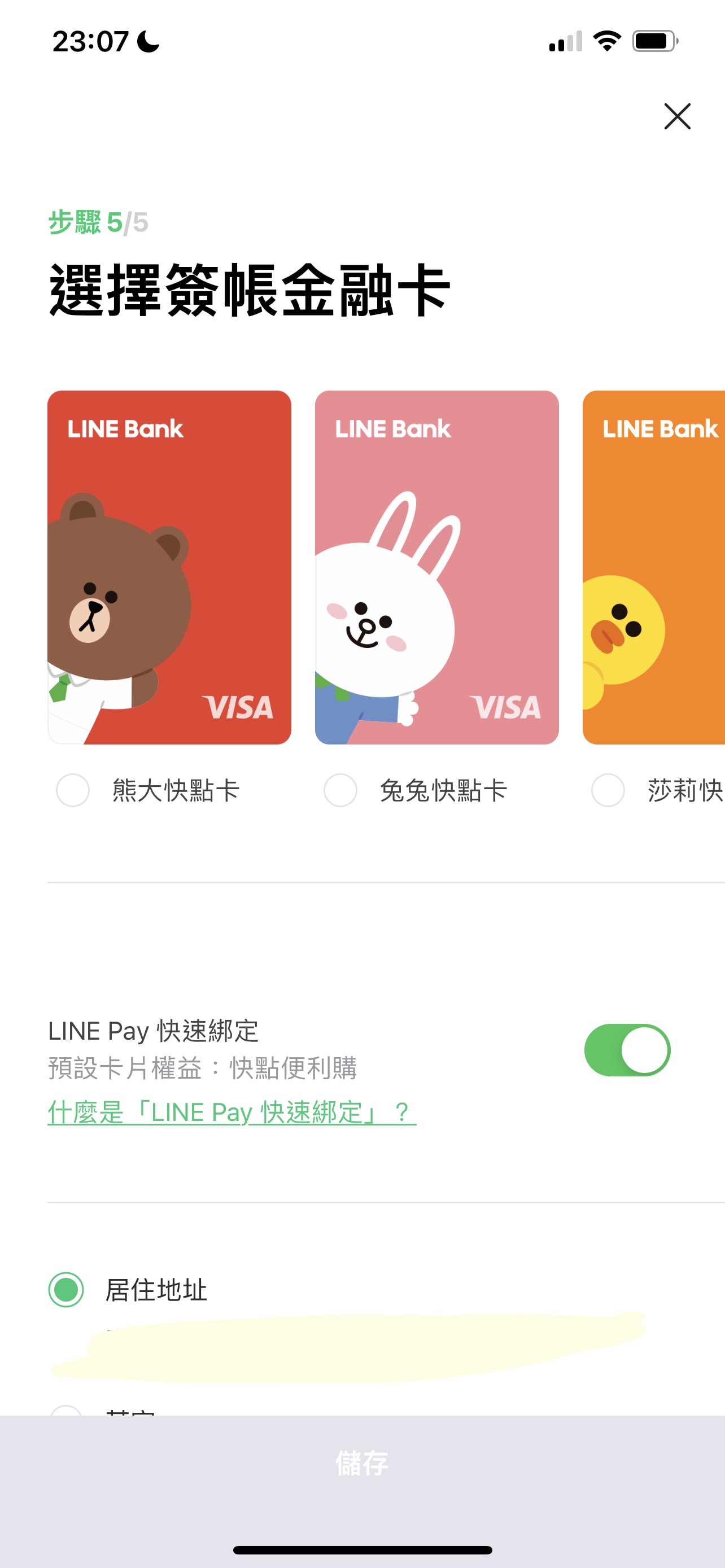The width and height of the screenshot is (725, 1568).
Task: Choose the 莎莉 card radio button
Action: (608, 790)
